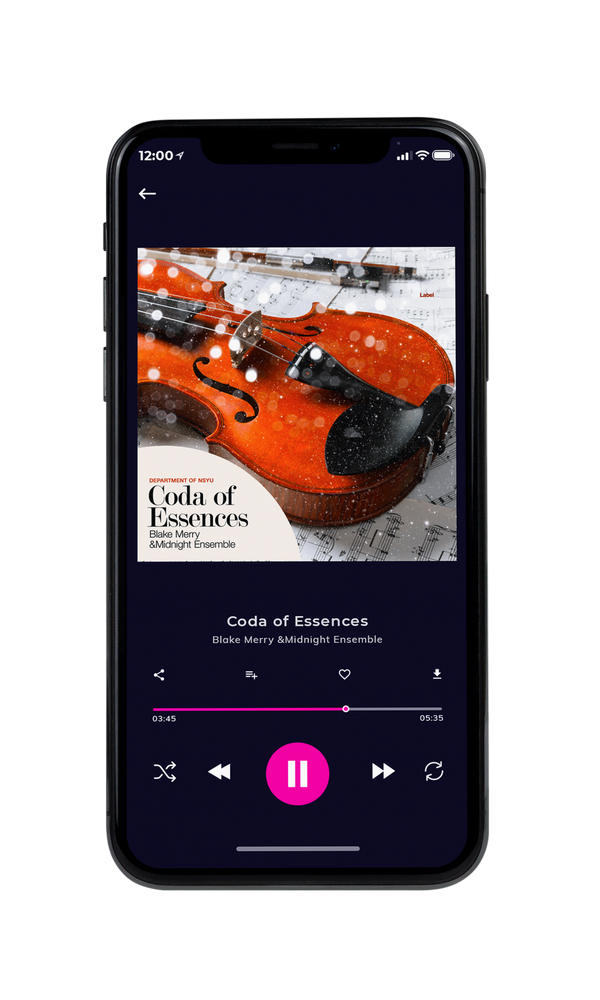Pause the playing song
This screenshot has width=600, height=1000.
coord(297,774)
